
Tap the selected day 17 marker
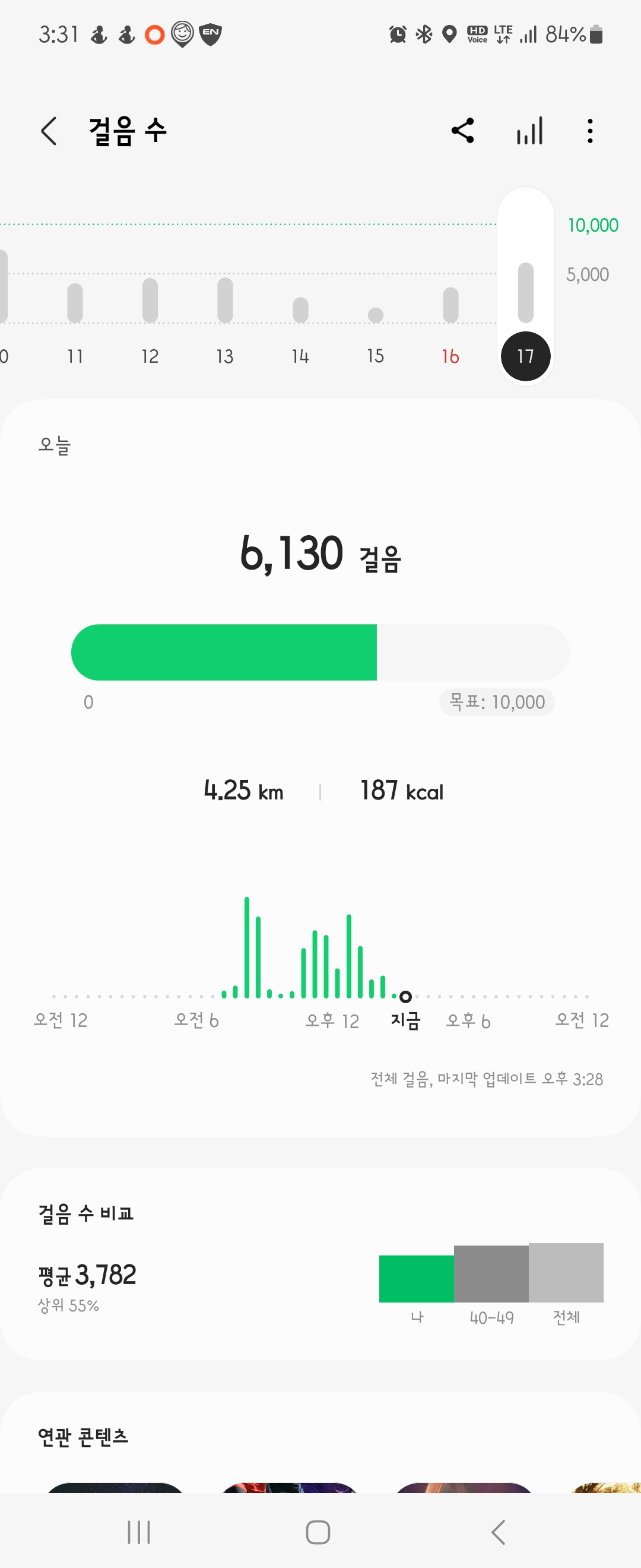[x=525, y=356]
